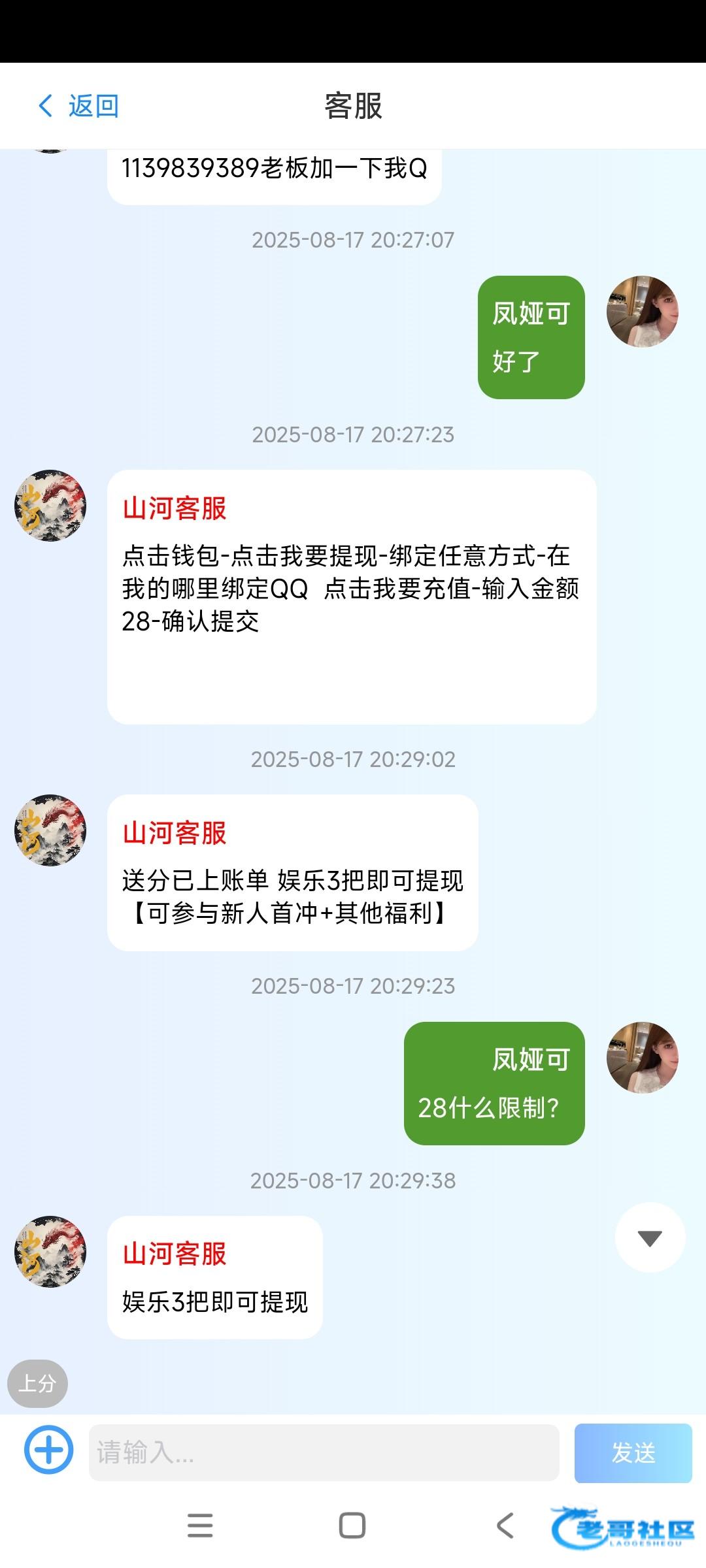Open recent apps from navigation bar
This screenshot has height=1568, width=706.
tap(199, 1526)
